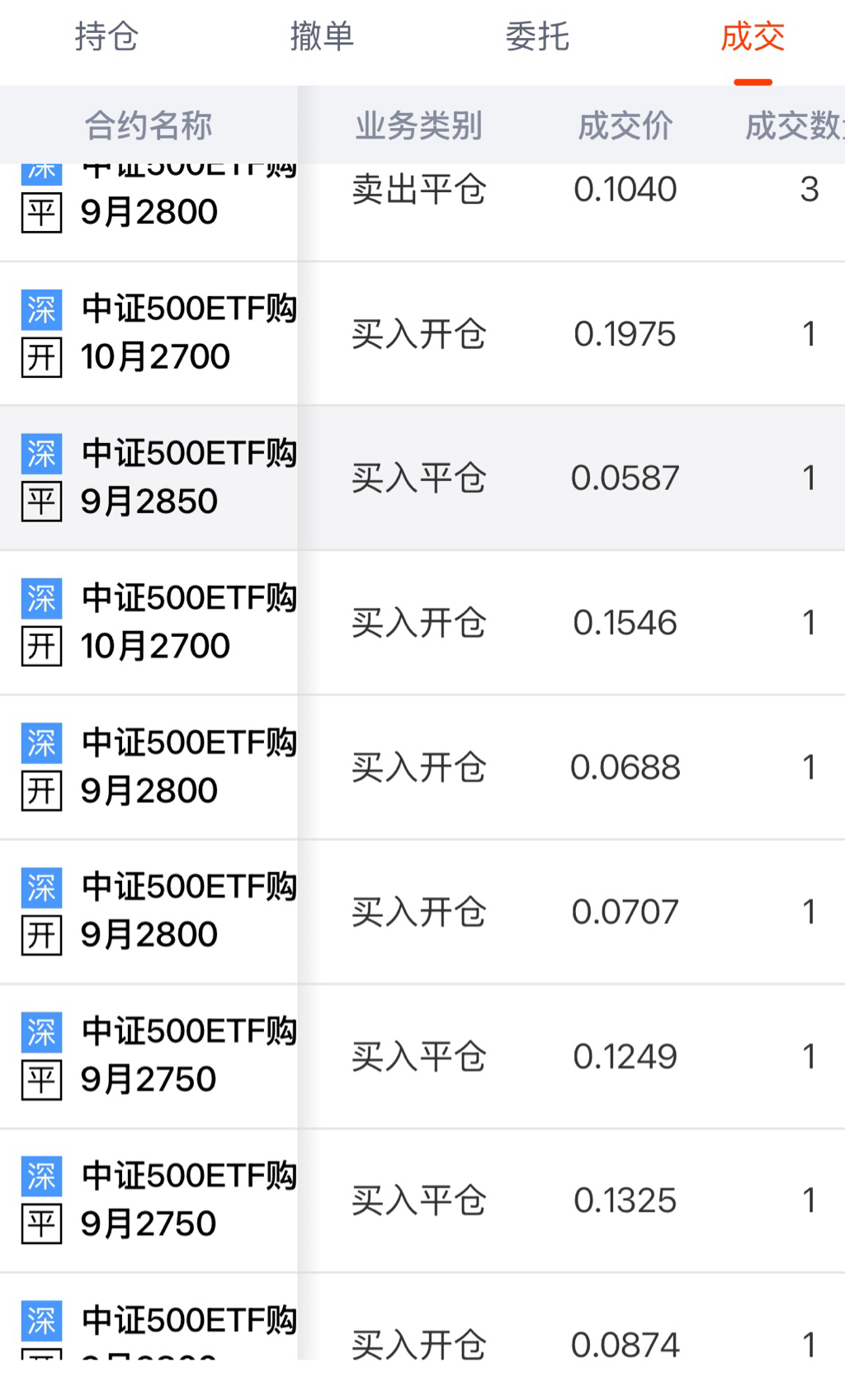View the 9月2800 trade priced 0.0707
Image resolution: width=845 pixels, height=1400 pixels.
422,912
